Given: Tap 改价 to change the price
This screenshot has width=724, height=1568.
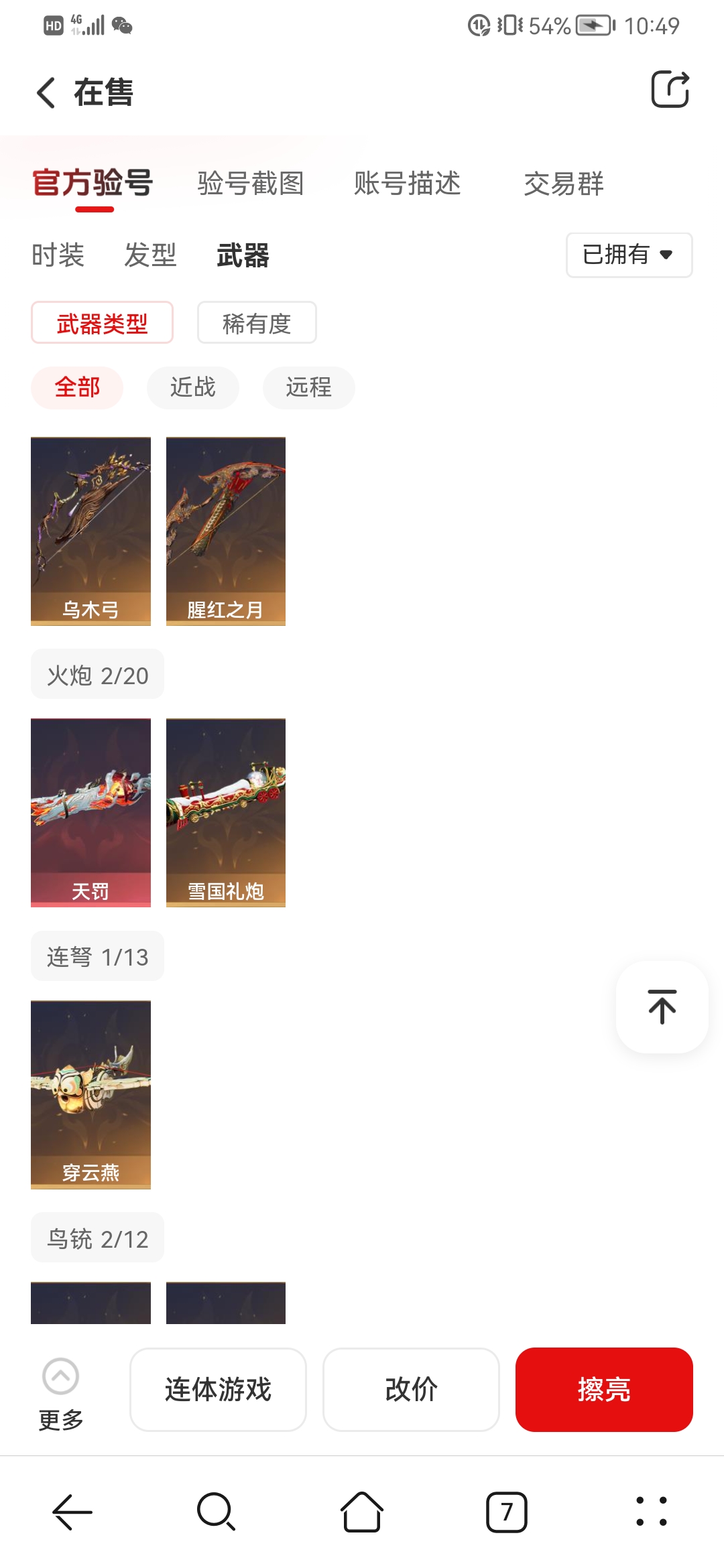Looking at the screenshot, I should coord(411,1389).
